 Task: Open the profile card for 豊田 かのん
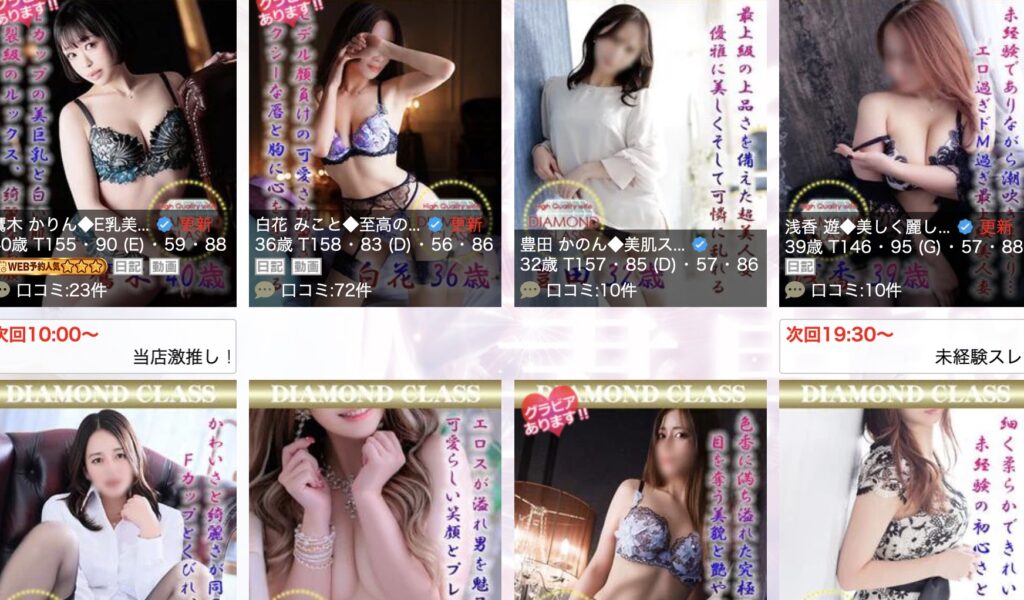640,153
